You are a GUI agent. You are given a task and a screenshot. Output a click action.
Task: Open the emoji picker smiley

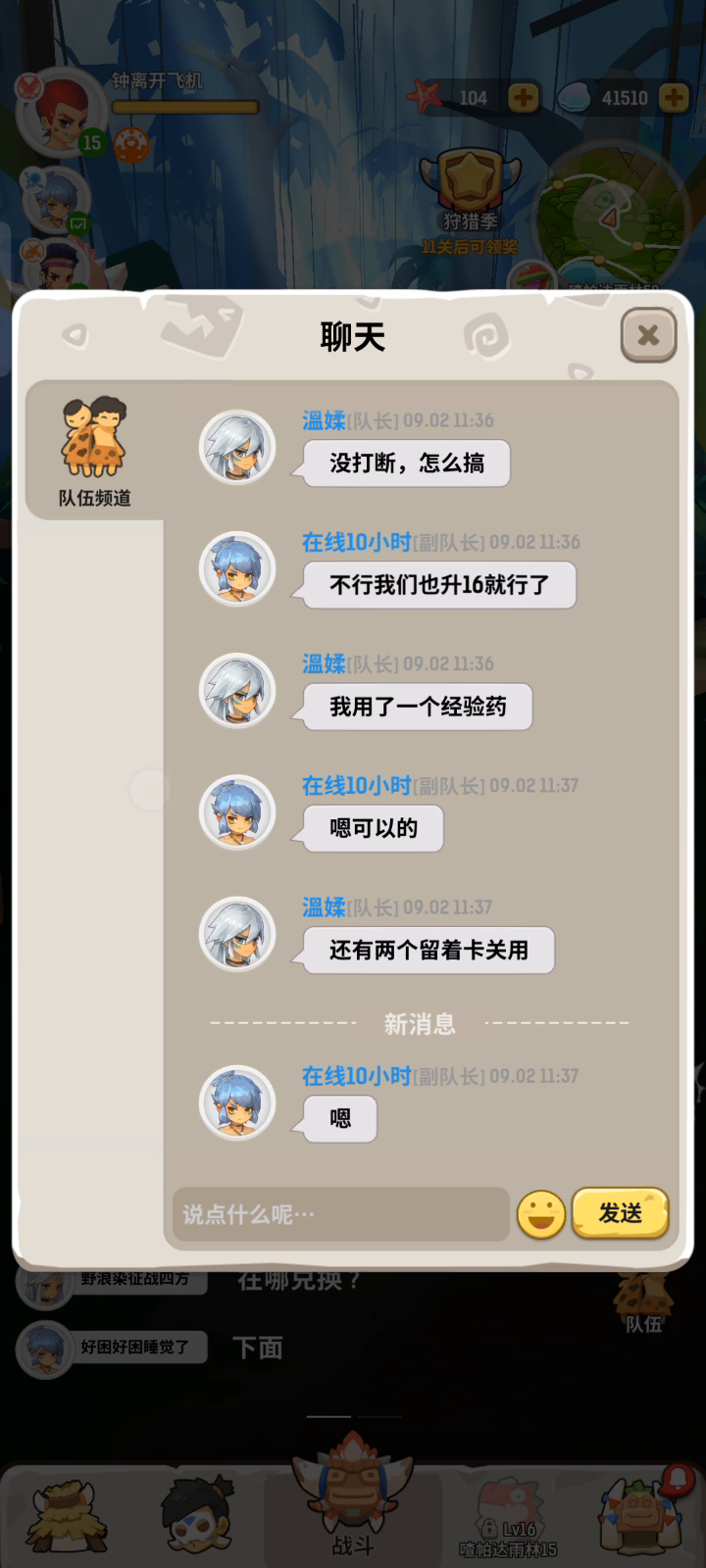pyautogui.click(x=540, y=1215)
